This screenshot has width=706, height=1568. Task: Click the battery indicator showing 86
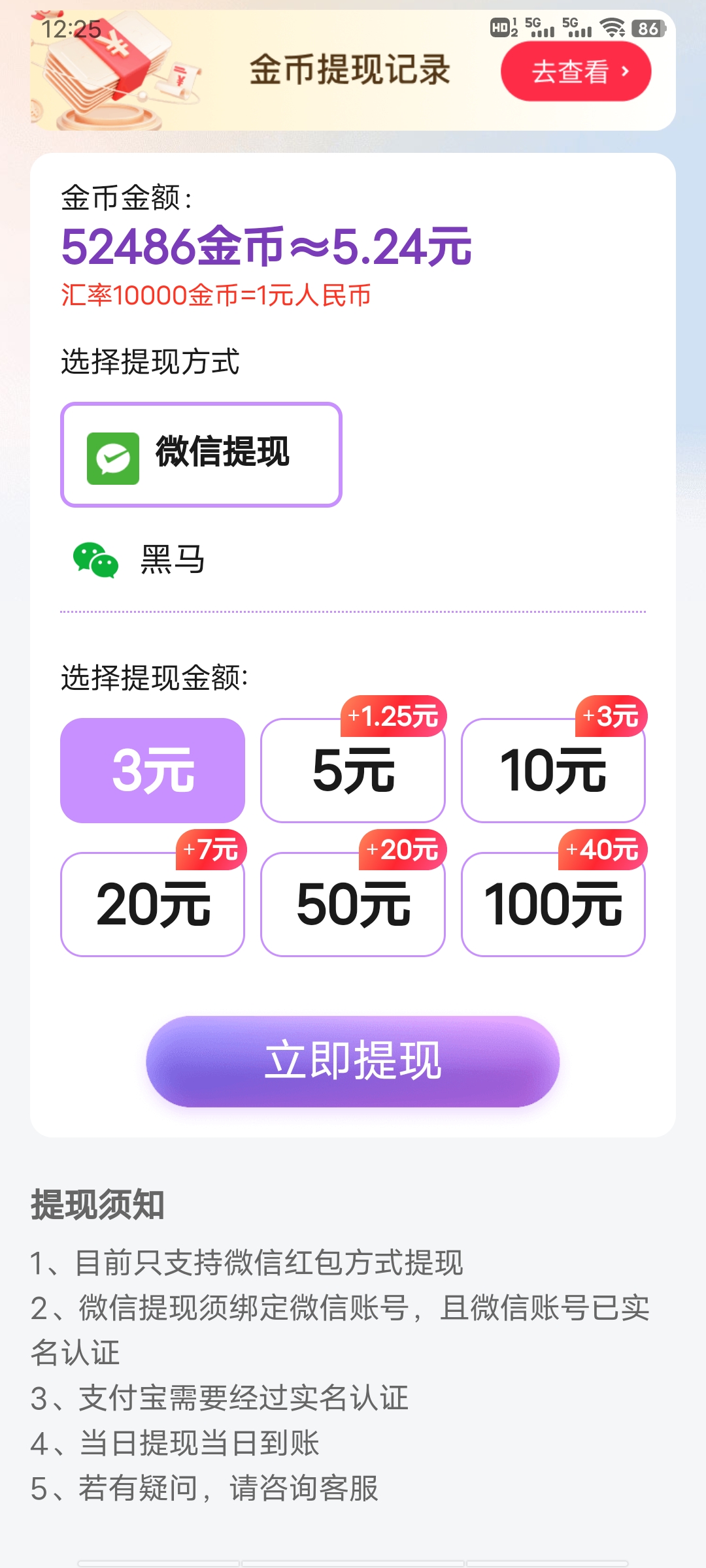(647, 27)
